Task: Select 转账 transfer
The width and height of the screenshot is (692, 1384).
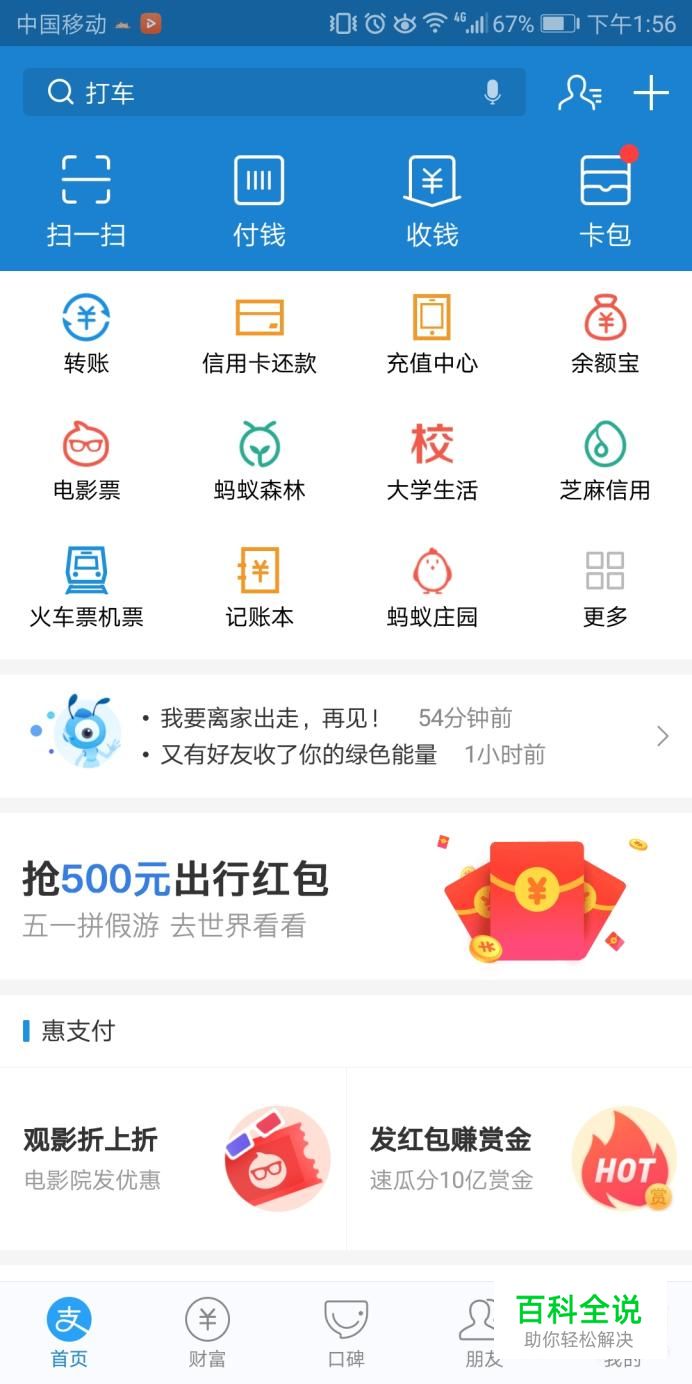Action: click(86, 334)
